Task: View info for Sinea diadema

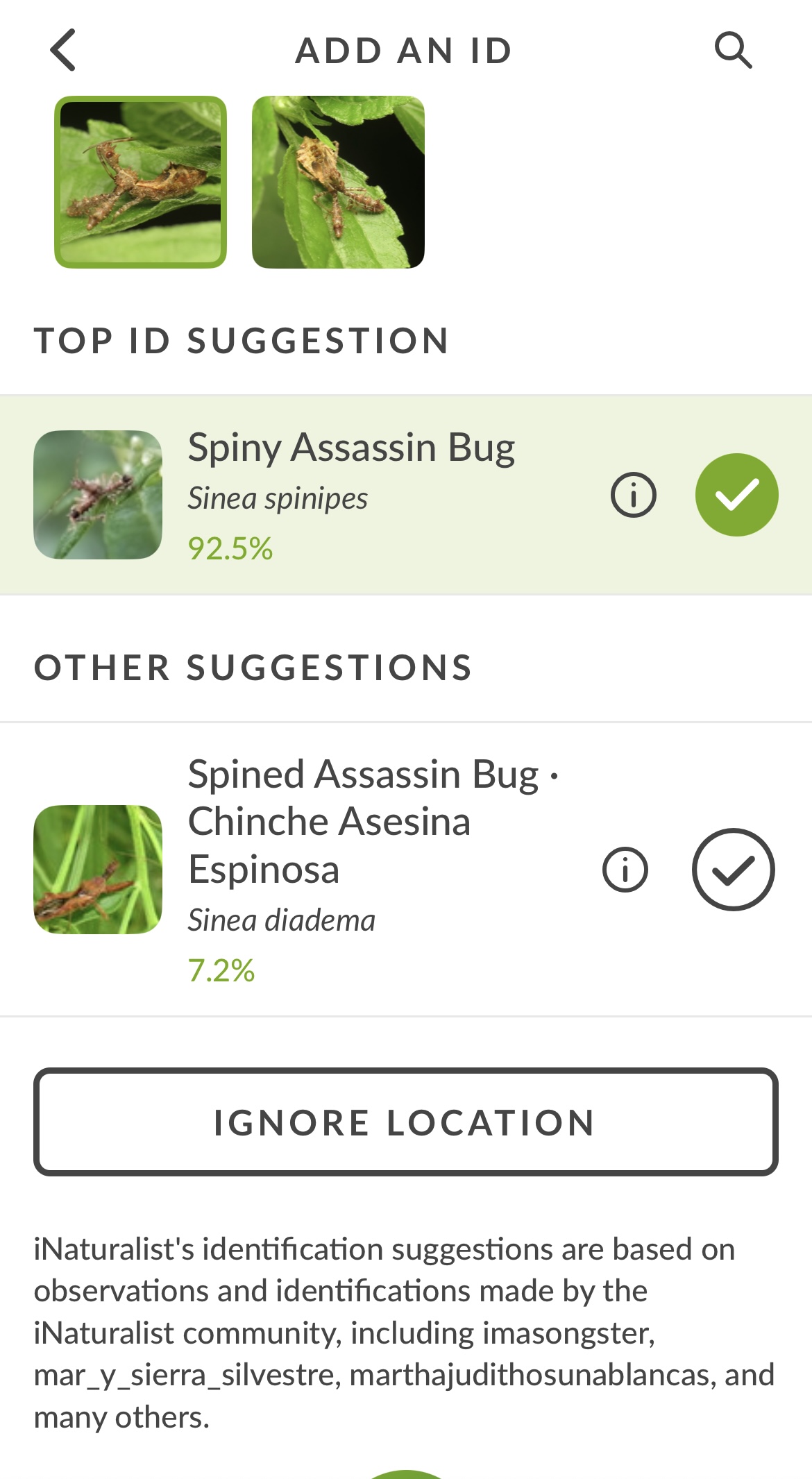Action: [625, 869]
